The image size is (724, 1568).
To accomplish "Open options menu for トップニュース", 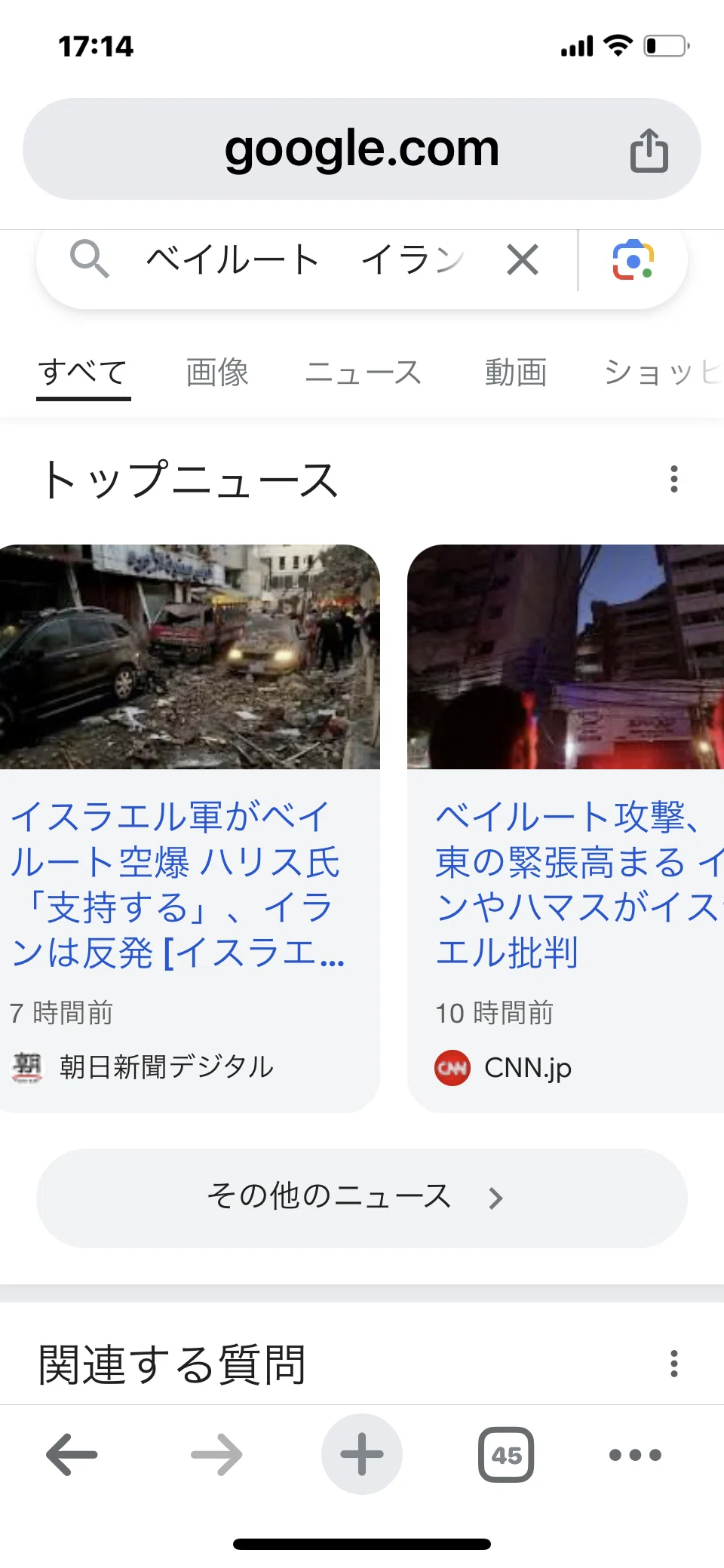I will pyautogui.click(x=674, y=479).
